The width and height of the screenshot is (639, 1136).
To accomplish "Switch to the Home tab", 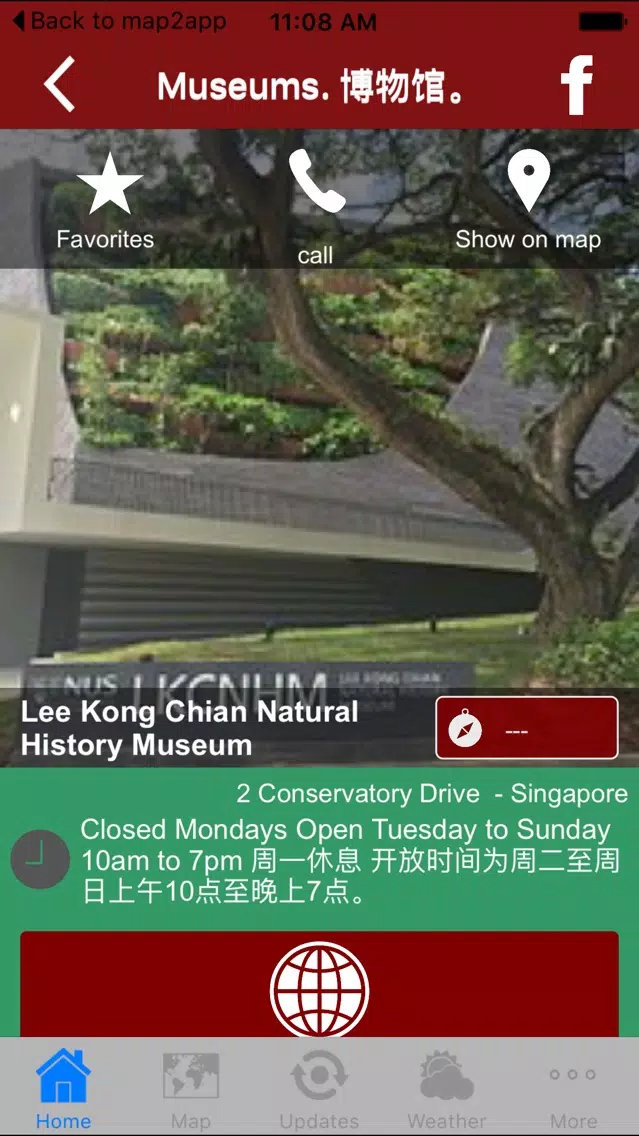I will [63, 1089].
